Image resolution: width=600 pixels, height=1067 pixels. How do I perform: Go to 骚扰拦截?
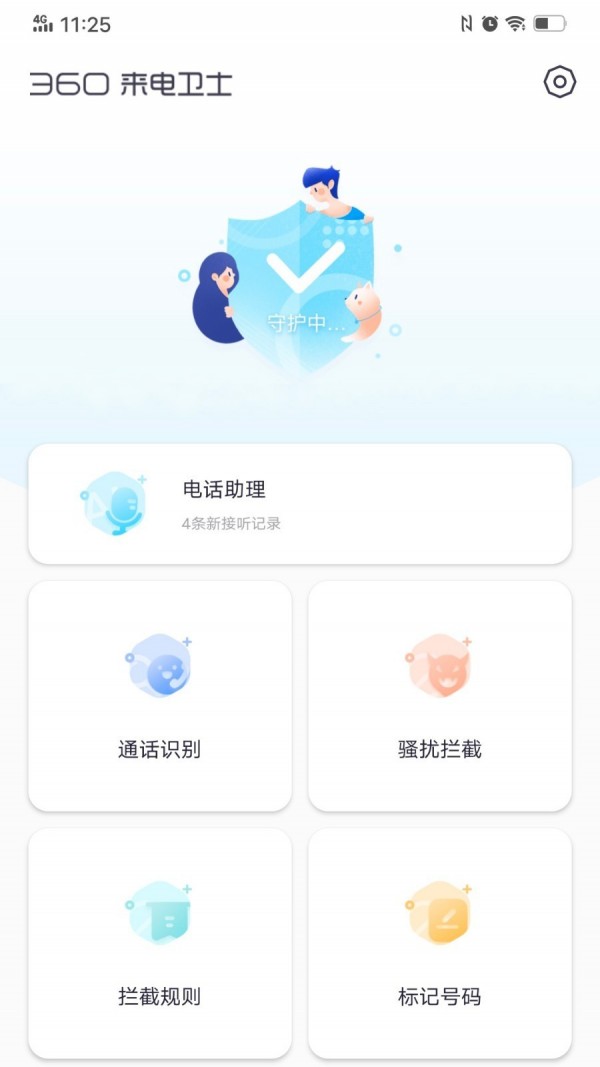[x=440, y=696]
